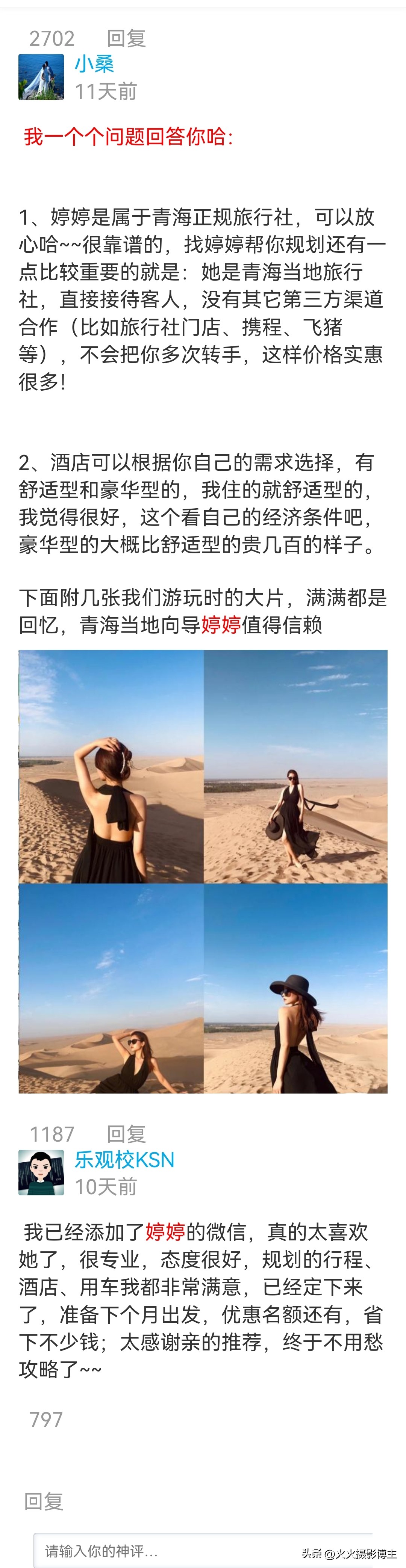Image resolution: width=406 pixels, height=1568 pixels.
Task: Open the username 乐观校KSN
Action: 124,1160
